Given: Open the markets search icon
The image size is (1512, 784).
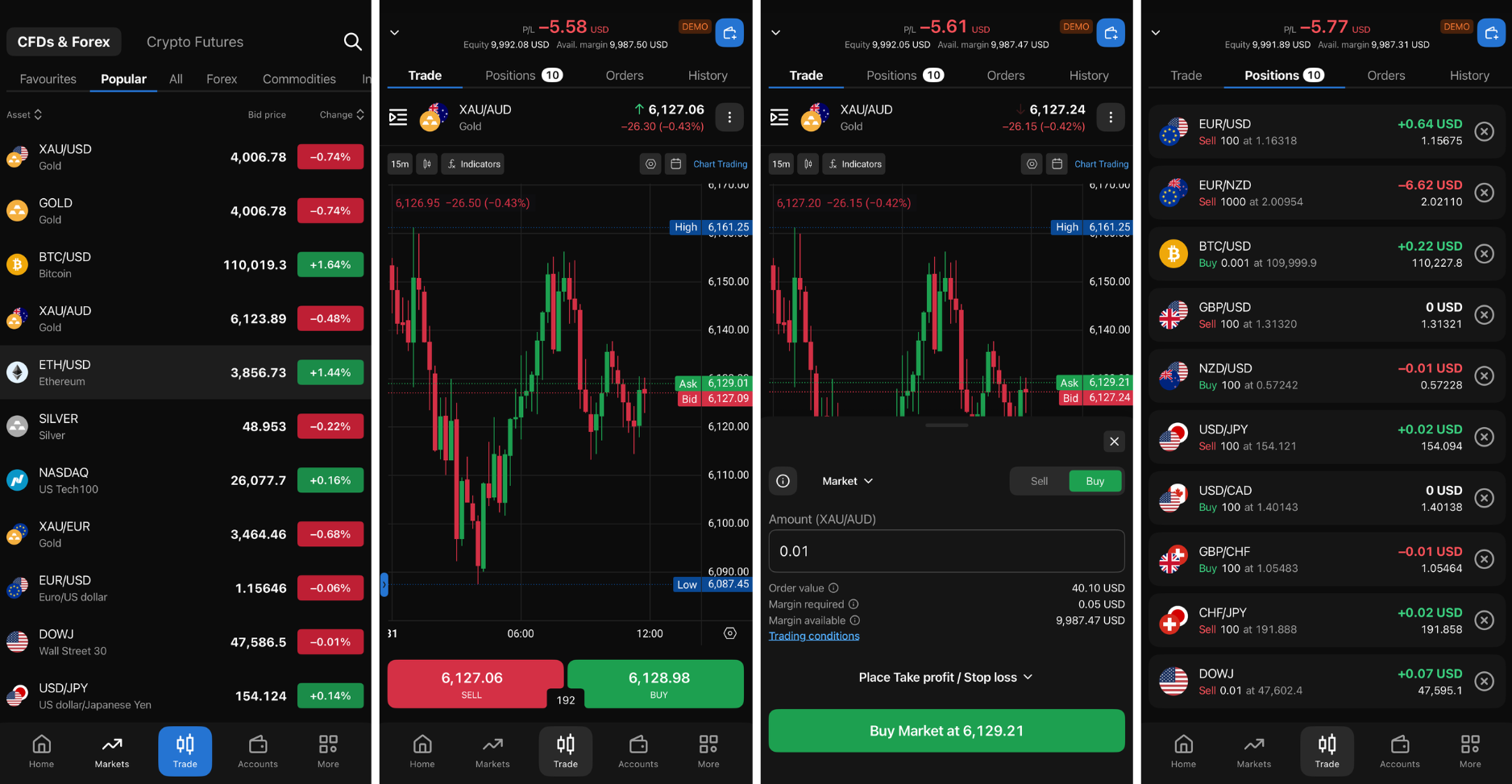Looking at the screenshot, I should point(352,42).
